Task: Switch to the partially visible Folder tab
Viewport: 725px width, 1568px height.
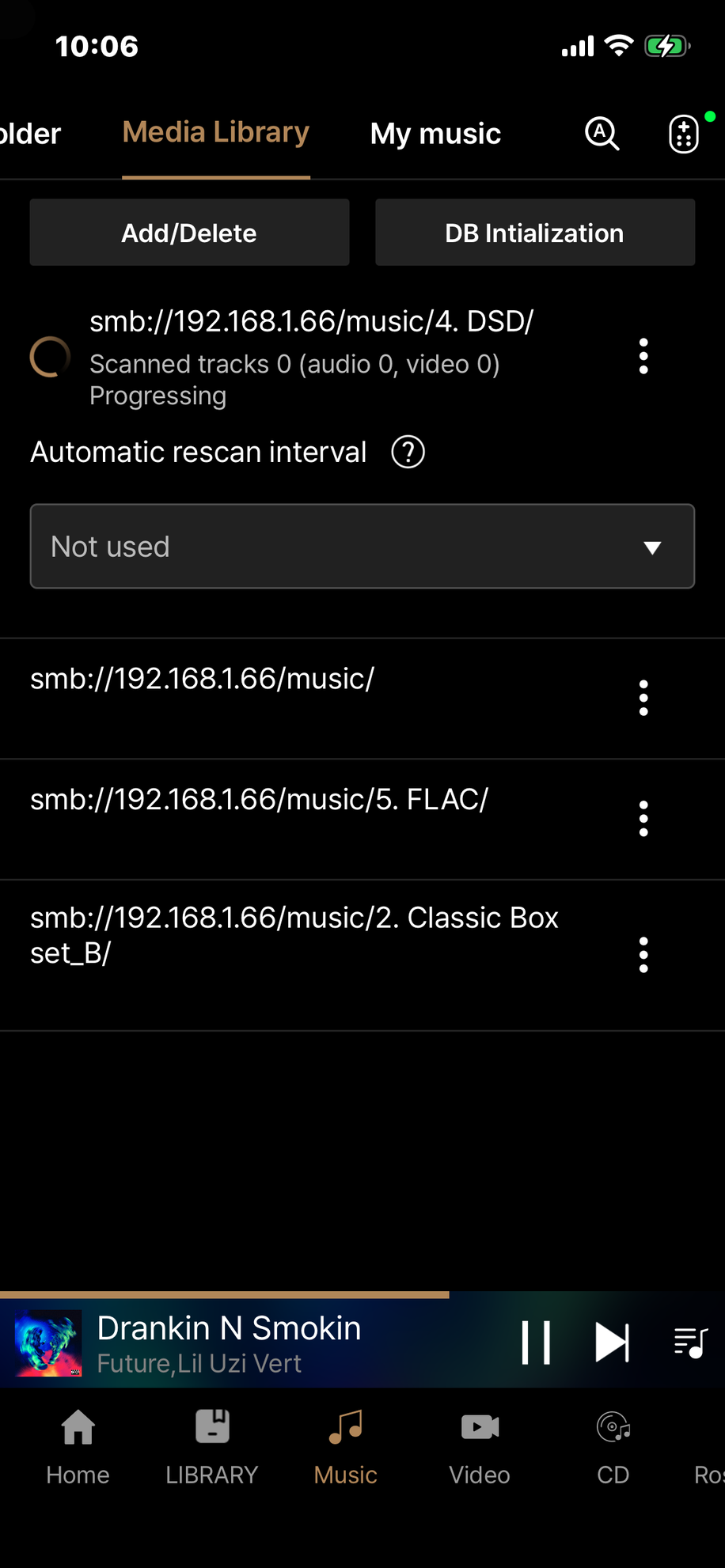Action: (30, 134)
